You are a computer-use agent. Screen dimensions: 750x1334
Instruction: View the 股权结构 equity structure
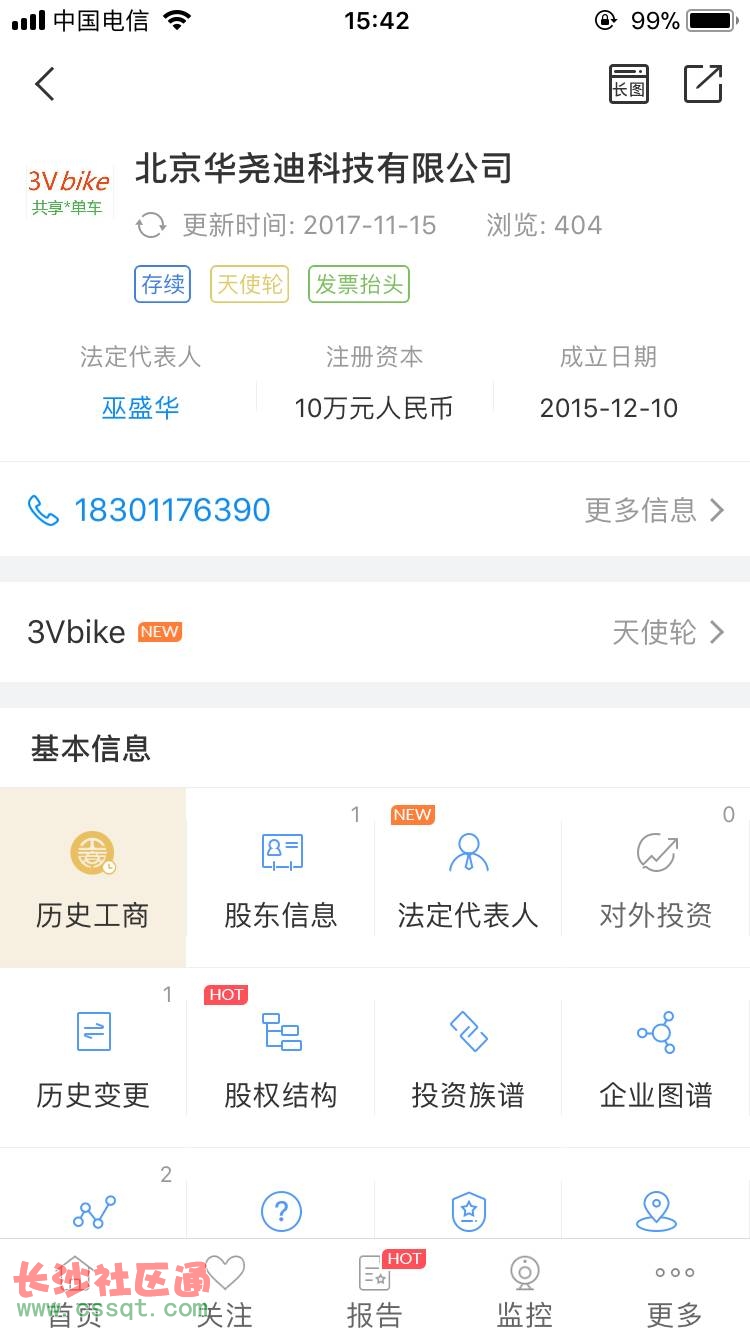click(x=281, y=1058)
